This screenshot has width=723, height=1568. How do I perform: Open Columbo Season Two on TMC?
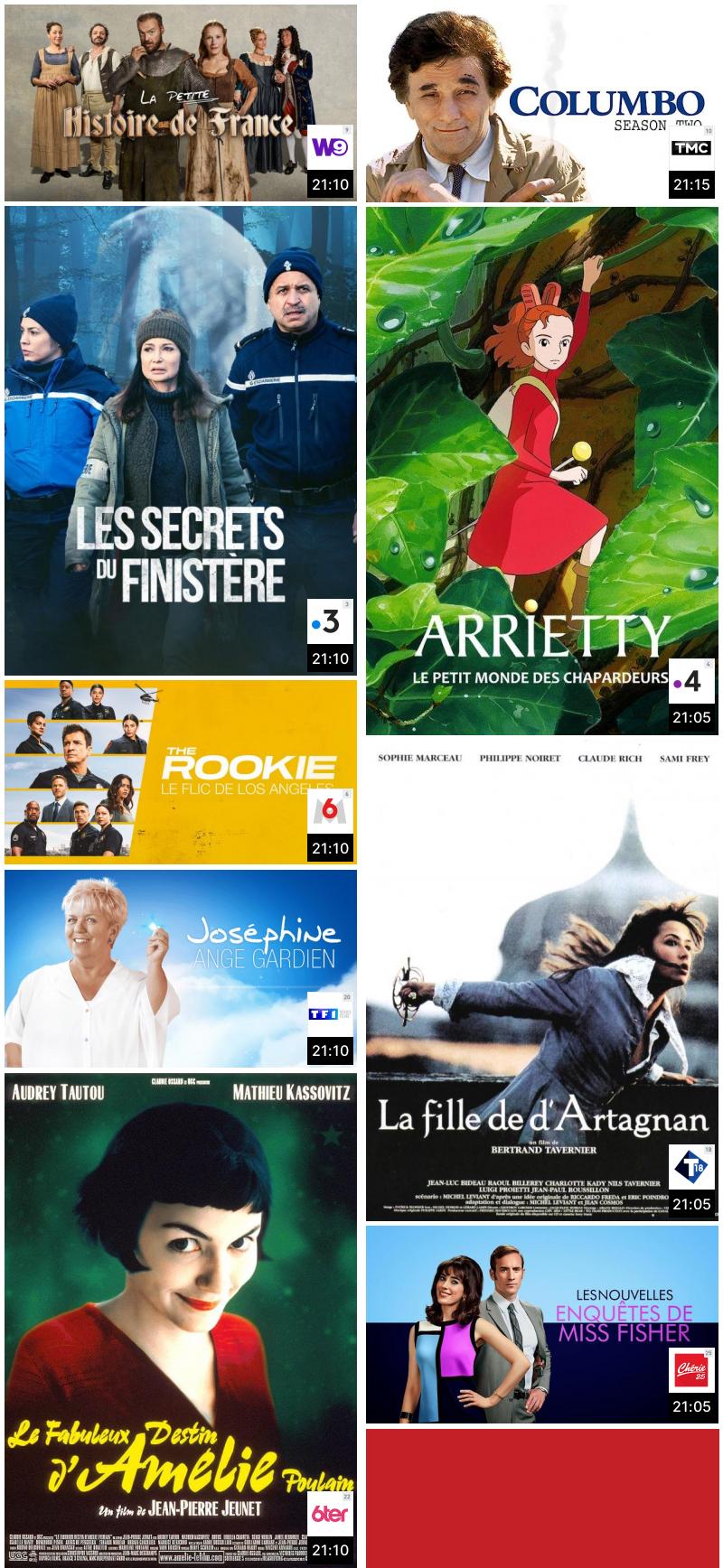point(542,102)
